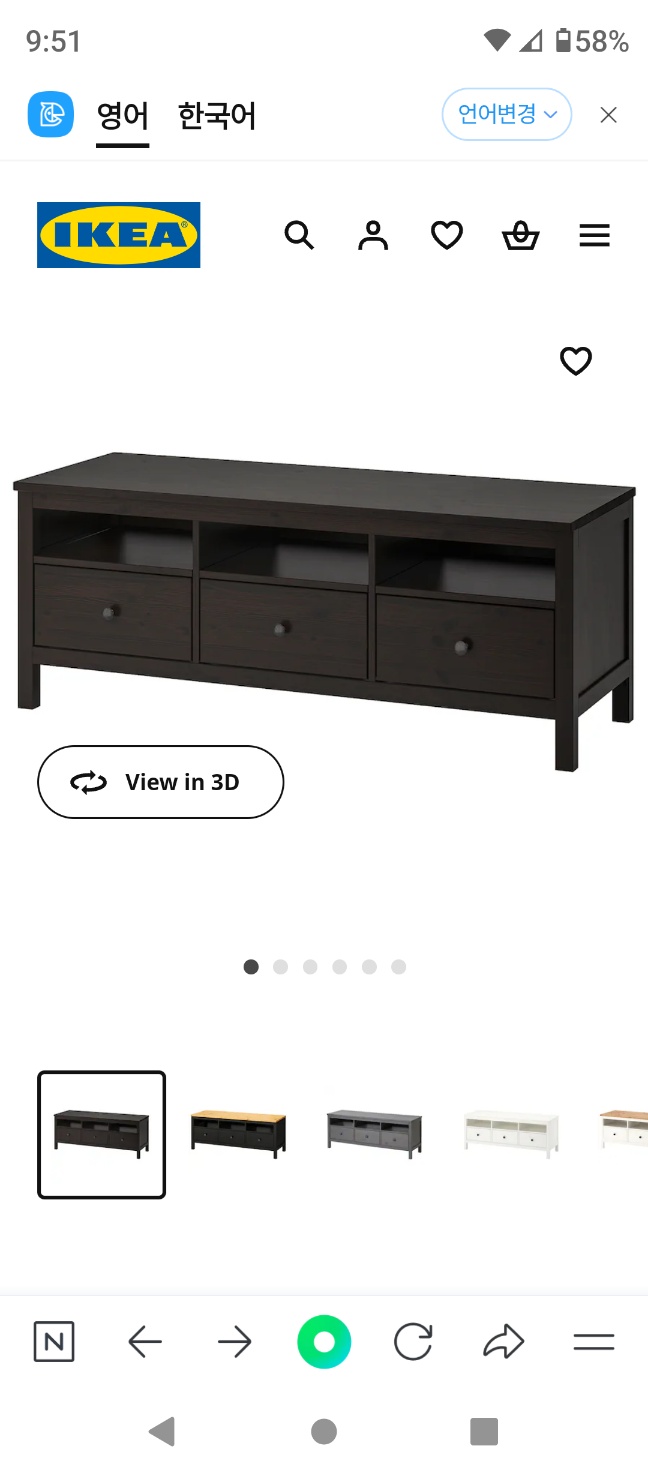
Task: Open the IKEA hamburger menu
Action: 594,235
